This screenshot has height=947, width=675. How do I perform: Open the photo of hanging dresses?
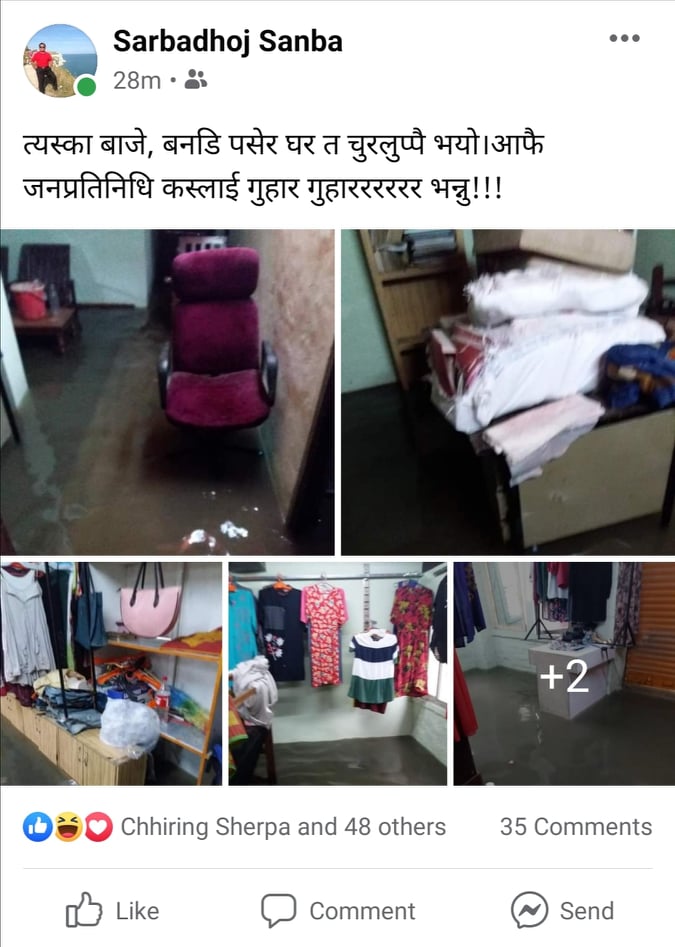(337, 673)
